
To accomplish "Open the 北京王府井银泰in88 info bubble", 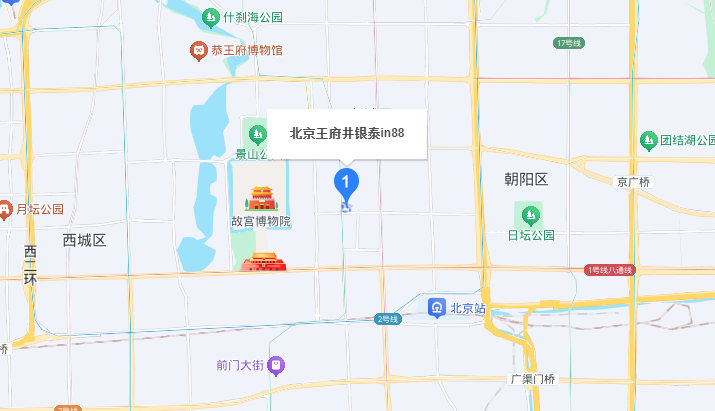I will 347,133.
